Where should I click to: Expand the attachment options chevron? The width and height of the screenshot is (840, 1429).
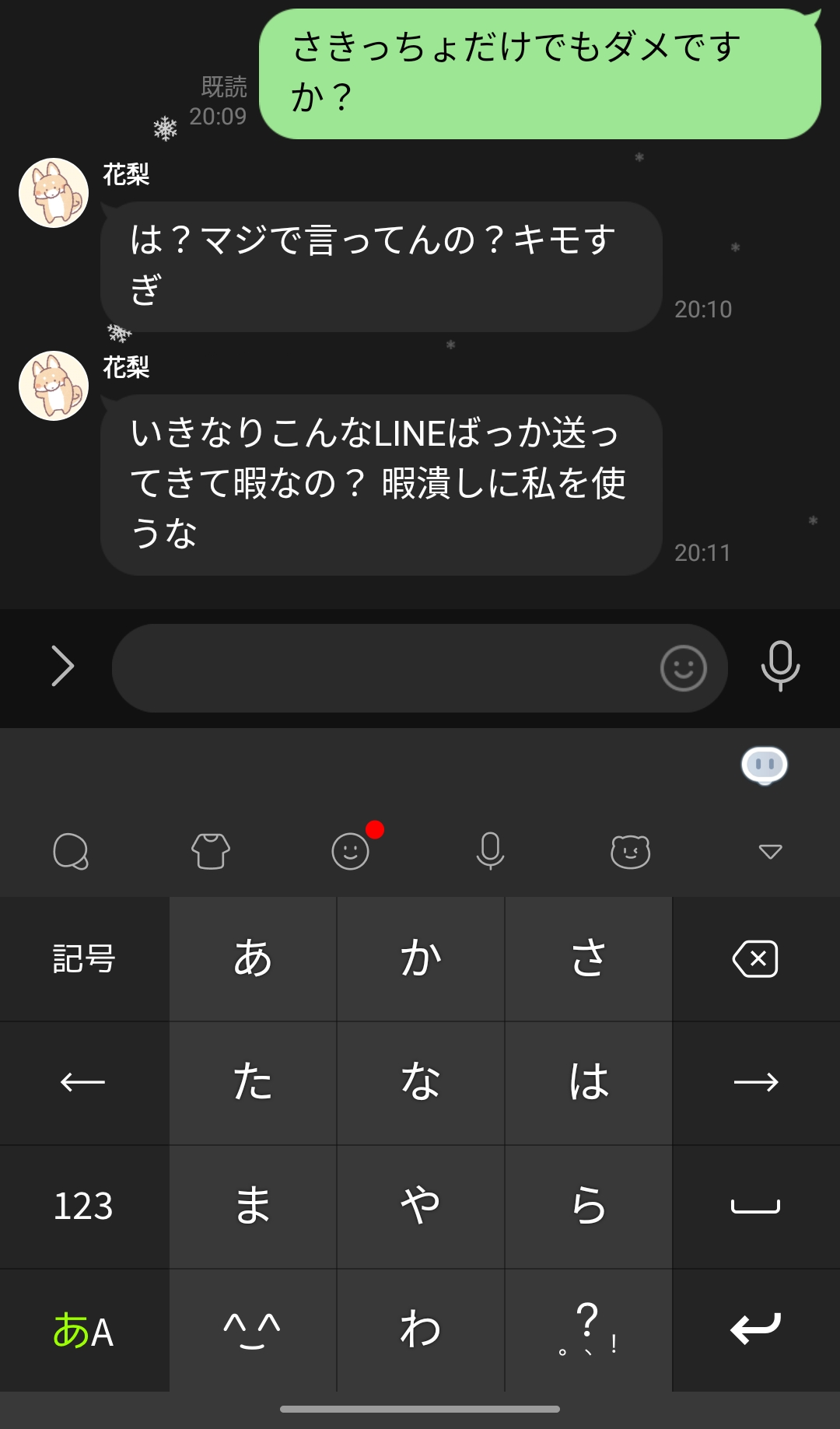point(62,667)
